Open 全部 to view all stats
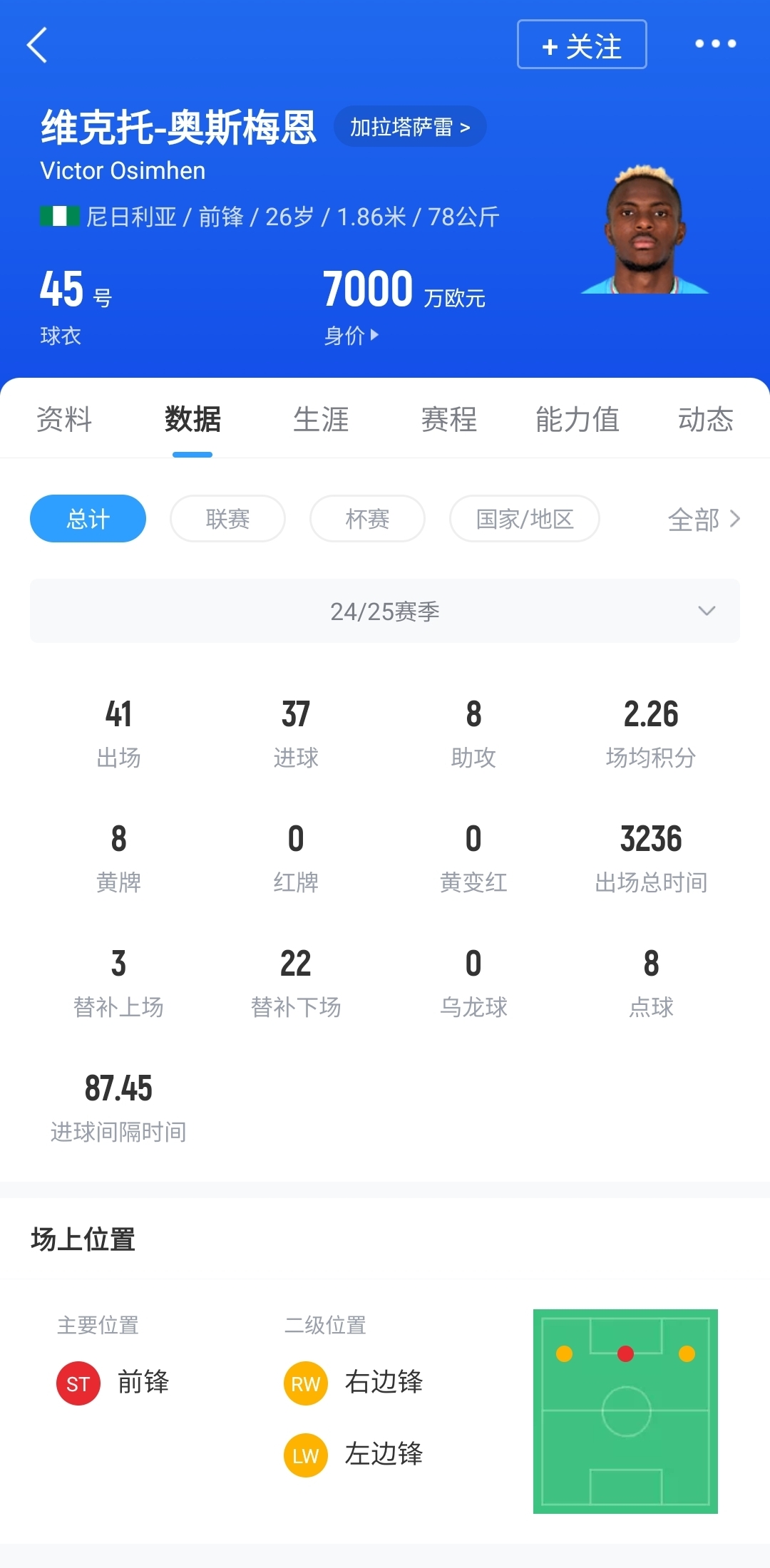770x1568 pixels. (x=703, y=520)
